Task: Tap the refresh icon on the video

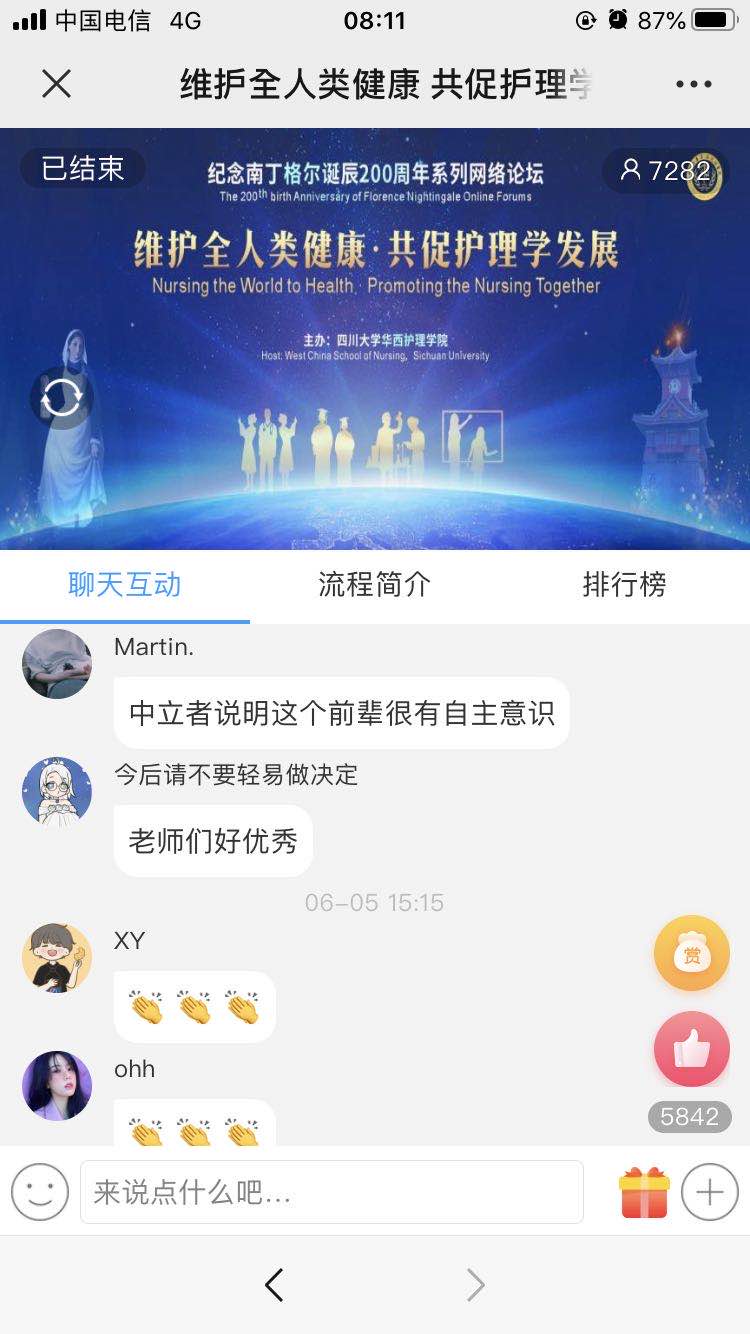Action: pyautogui.click(x=61, y=399)
